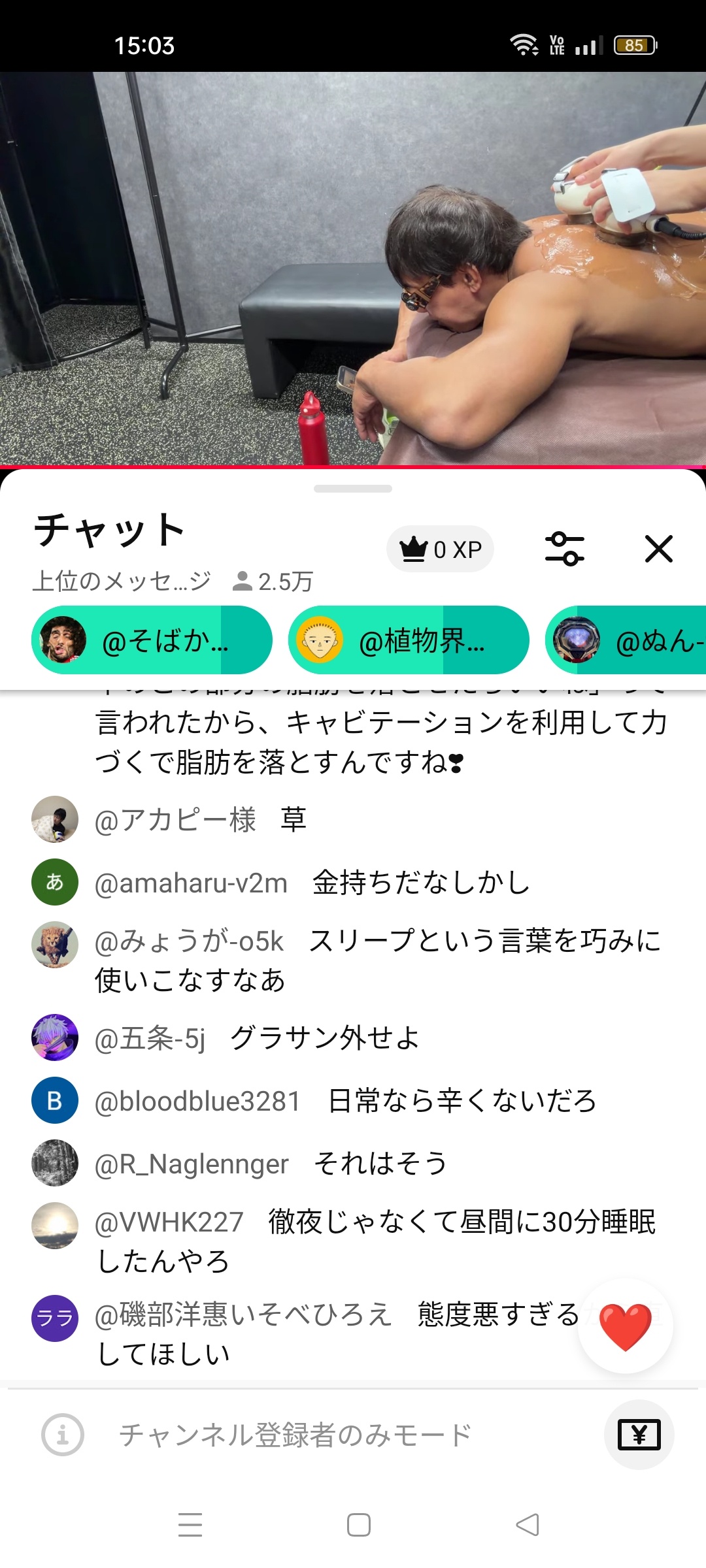Tap the chat message from @amaharu-v2m
This screenshot has width=706, height=1568.
353,883
